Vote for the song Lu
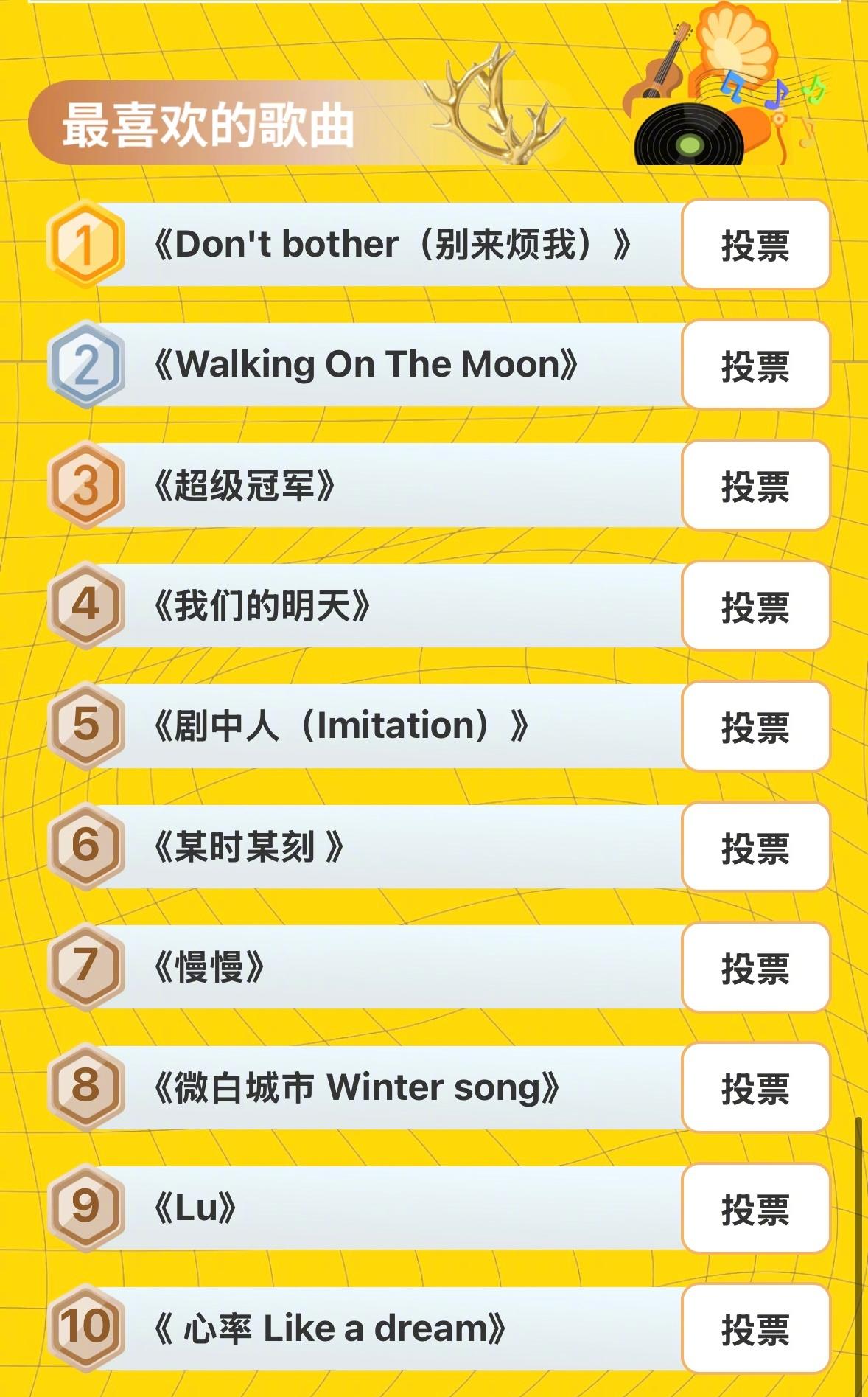This screenshot has height=1397, width=868. (x=755, y=1209)
